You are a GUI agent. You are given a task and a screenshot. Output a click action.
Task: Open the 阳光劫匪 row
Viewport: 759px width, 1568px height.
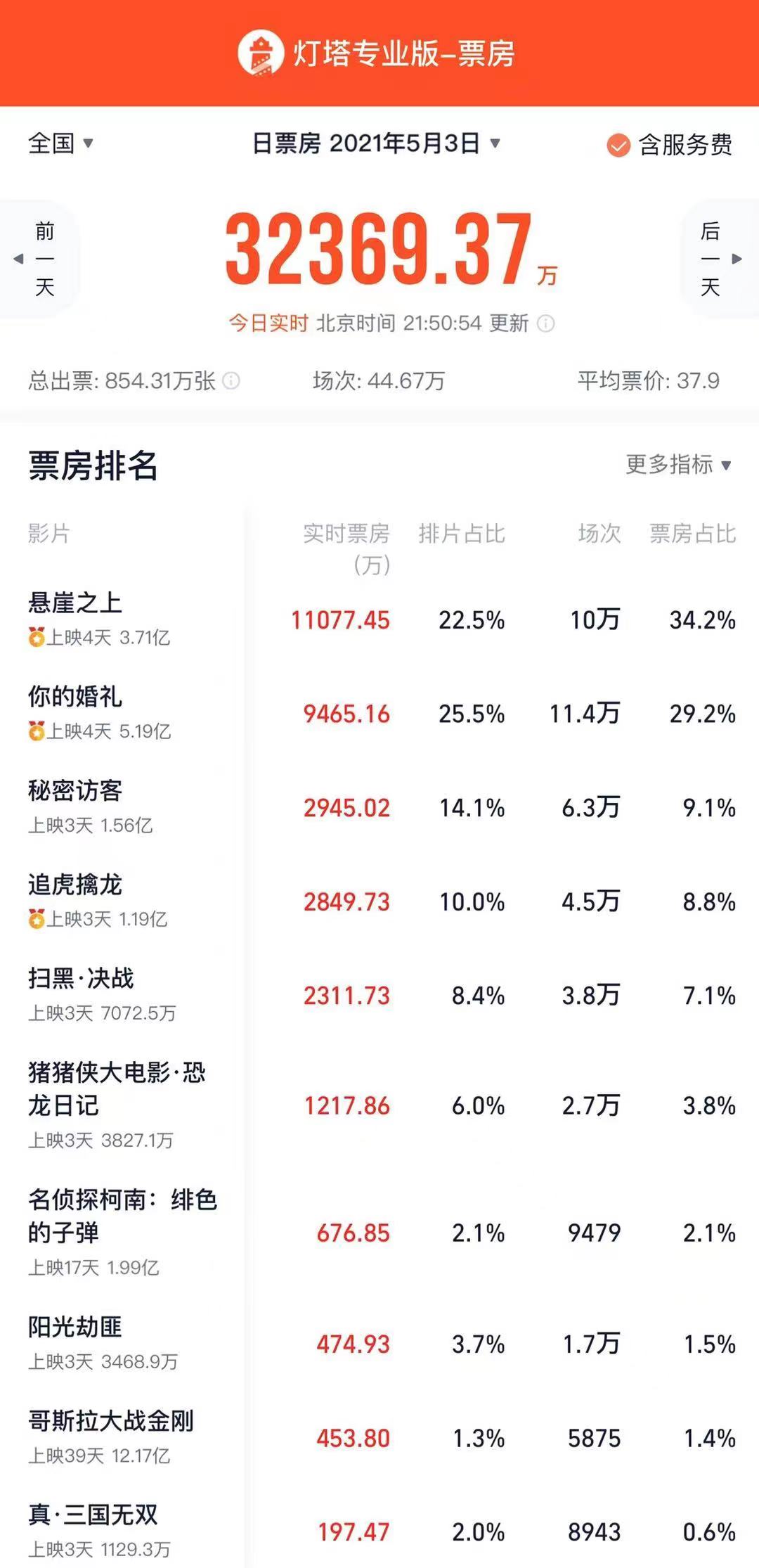pyautogui.click(x=379, y=1344)
